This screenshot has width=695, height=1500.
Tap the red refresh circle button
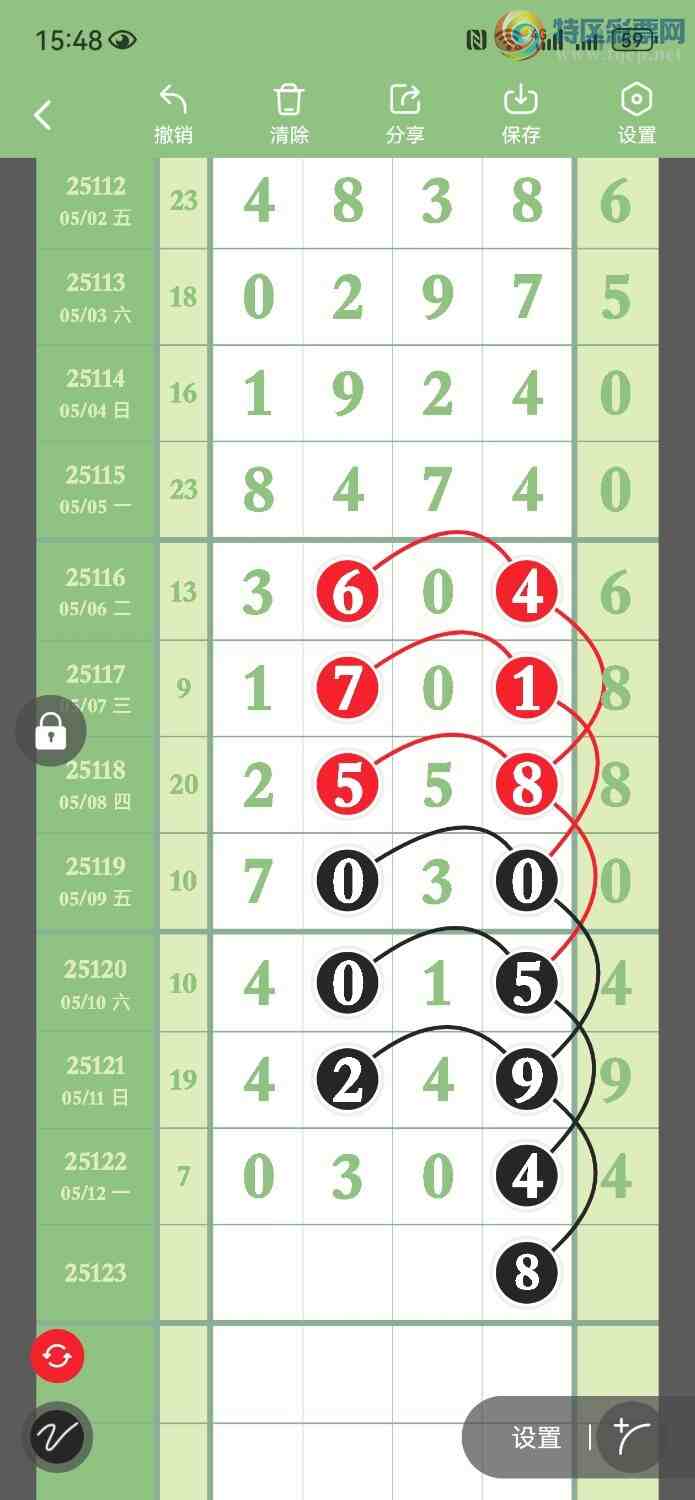(57, 1357)
